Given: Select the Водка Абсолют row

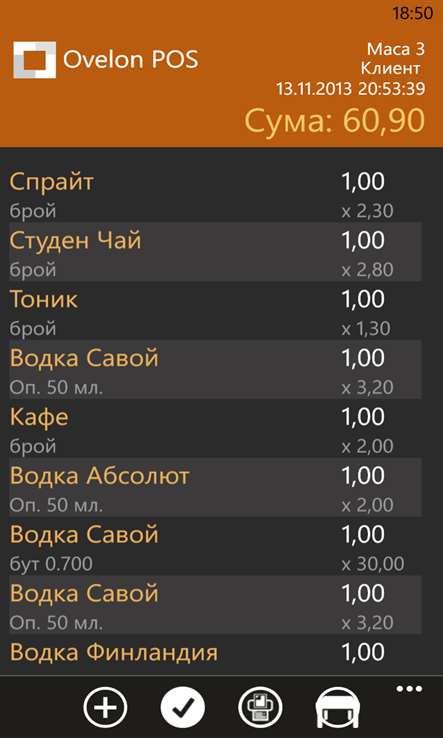Looking at the screenshot, I should 215,487.
